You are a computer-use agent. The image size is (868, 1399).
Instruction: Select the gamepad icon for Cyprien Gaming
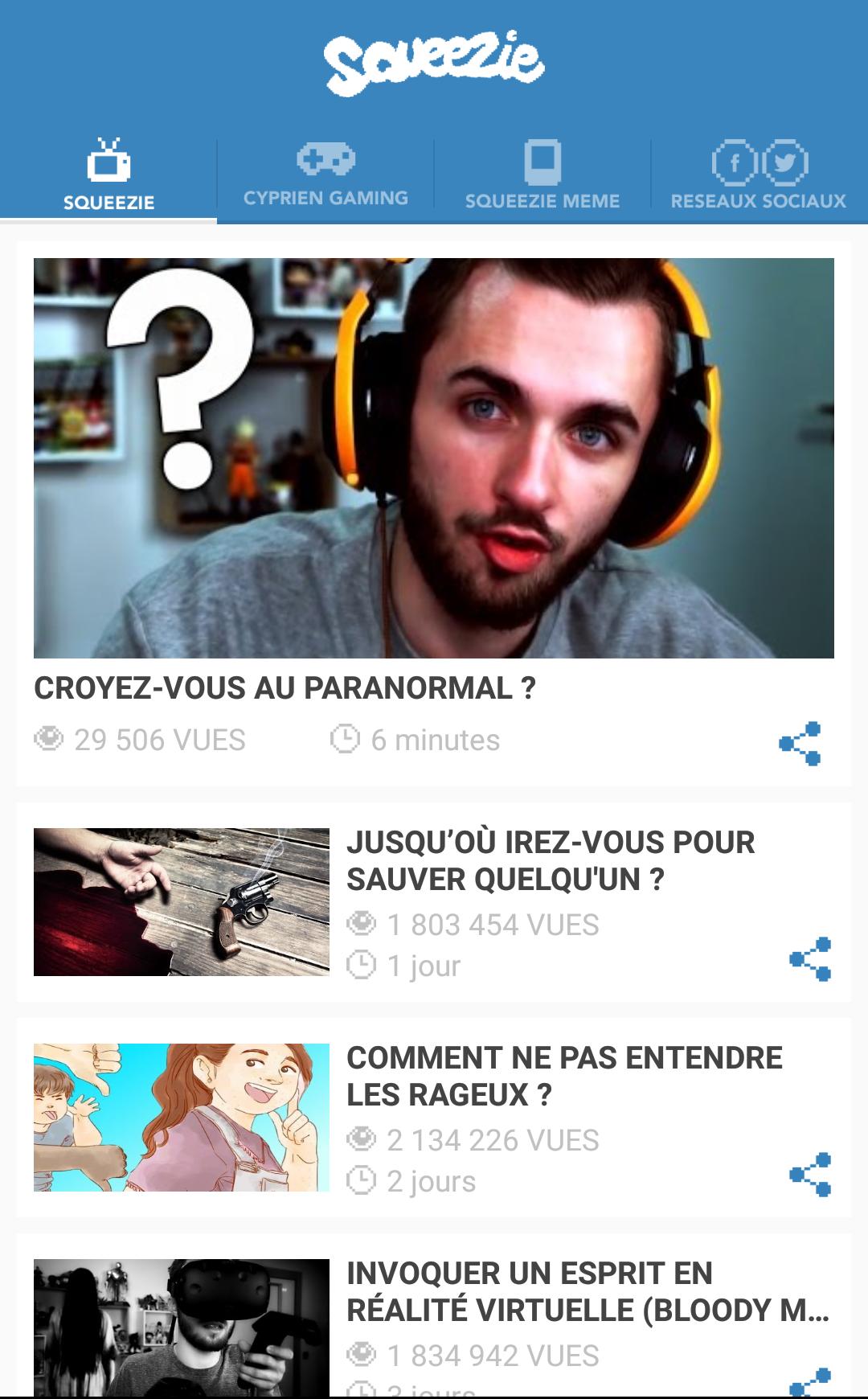pos(325,160)
